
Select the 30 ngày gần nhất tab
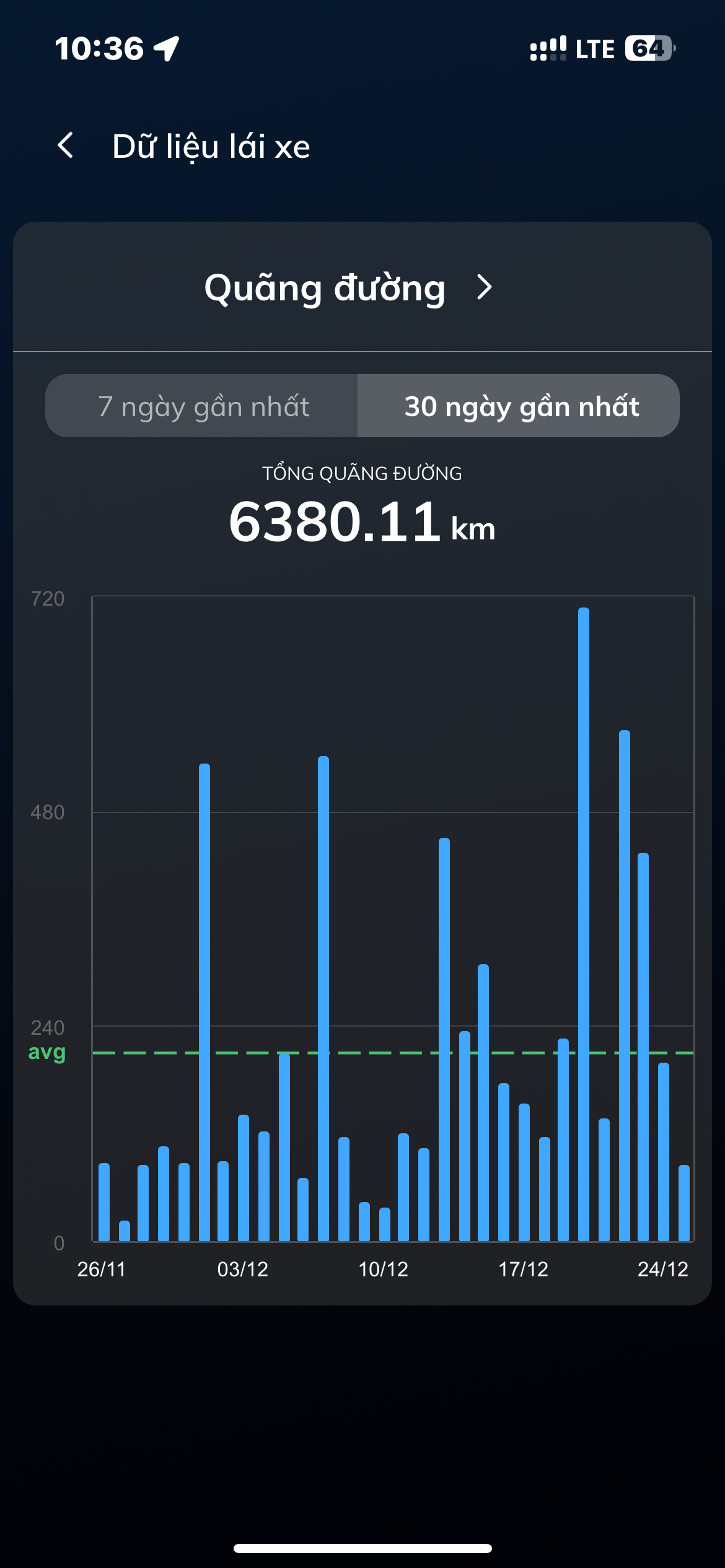[x=521, y=406]
